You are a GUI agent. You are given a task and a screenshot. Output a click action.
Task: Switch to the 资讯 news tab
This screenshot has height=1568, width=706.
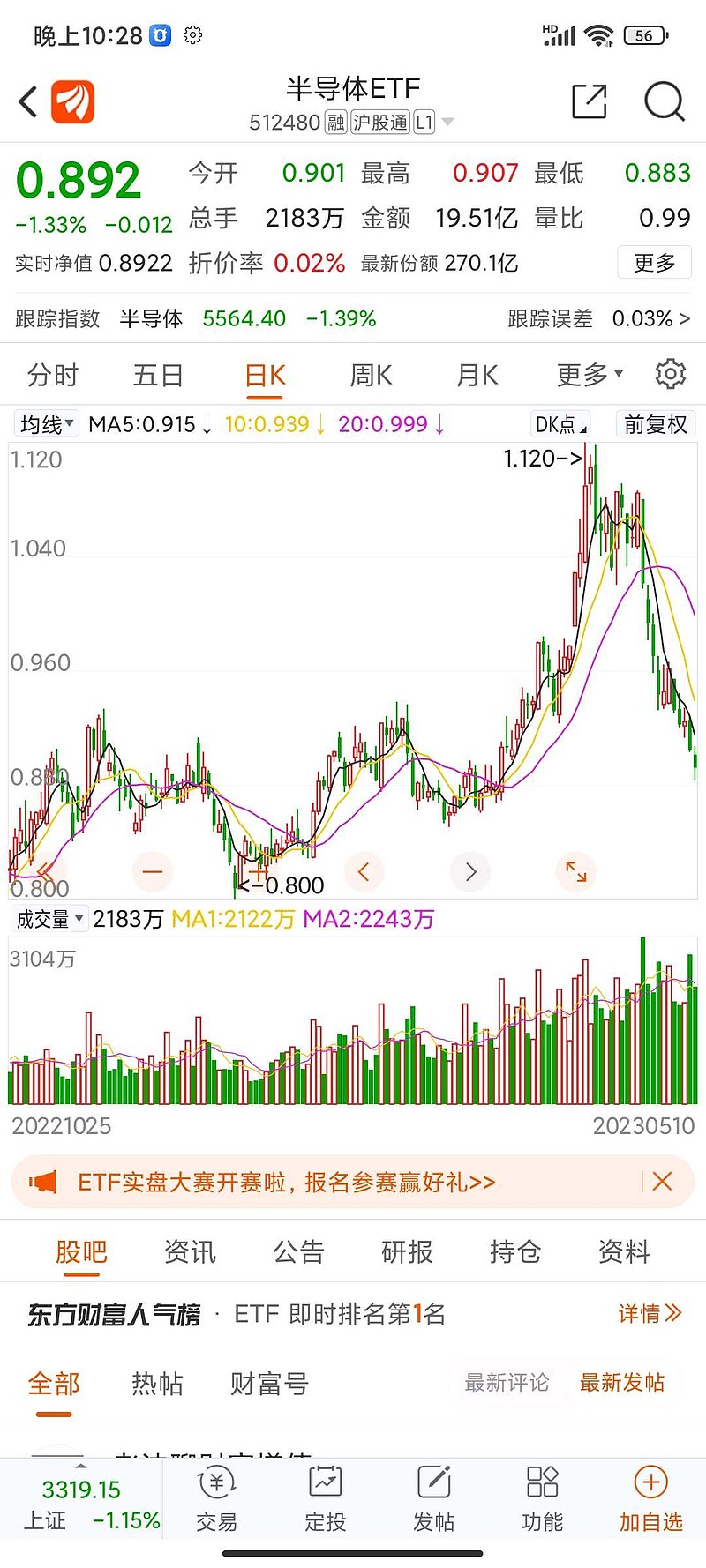190,1251
